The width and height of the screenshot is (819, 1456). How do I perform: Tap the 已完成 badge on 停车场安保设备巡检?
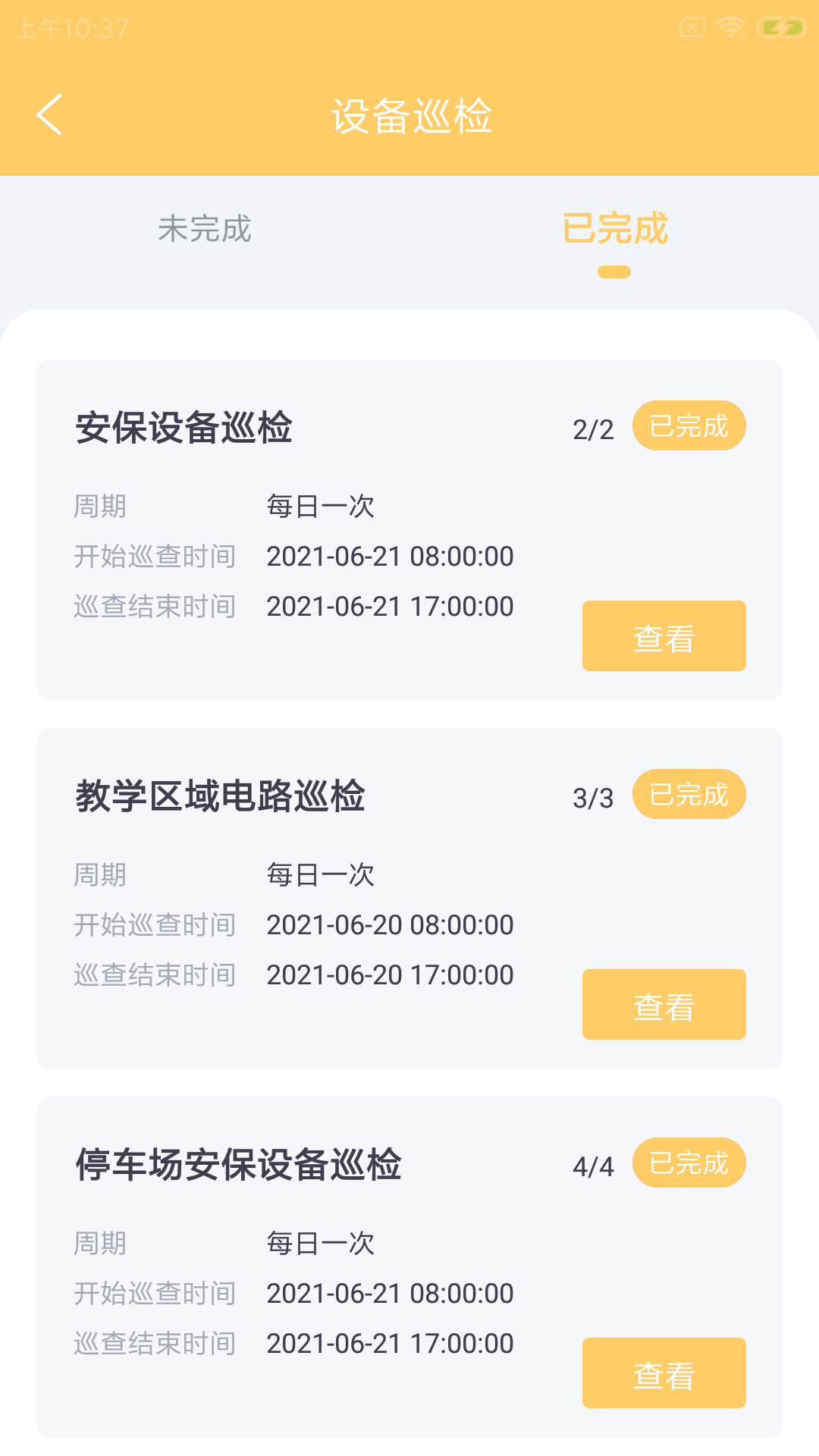689,1163
